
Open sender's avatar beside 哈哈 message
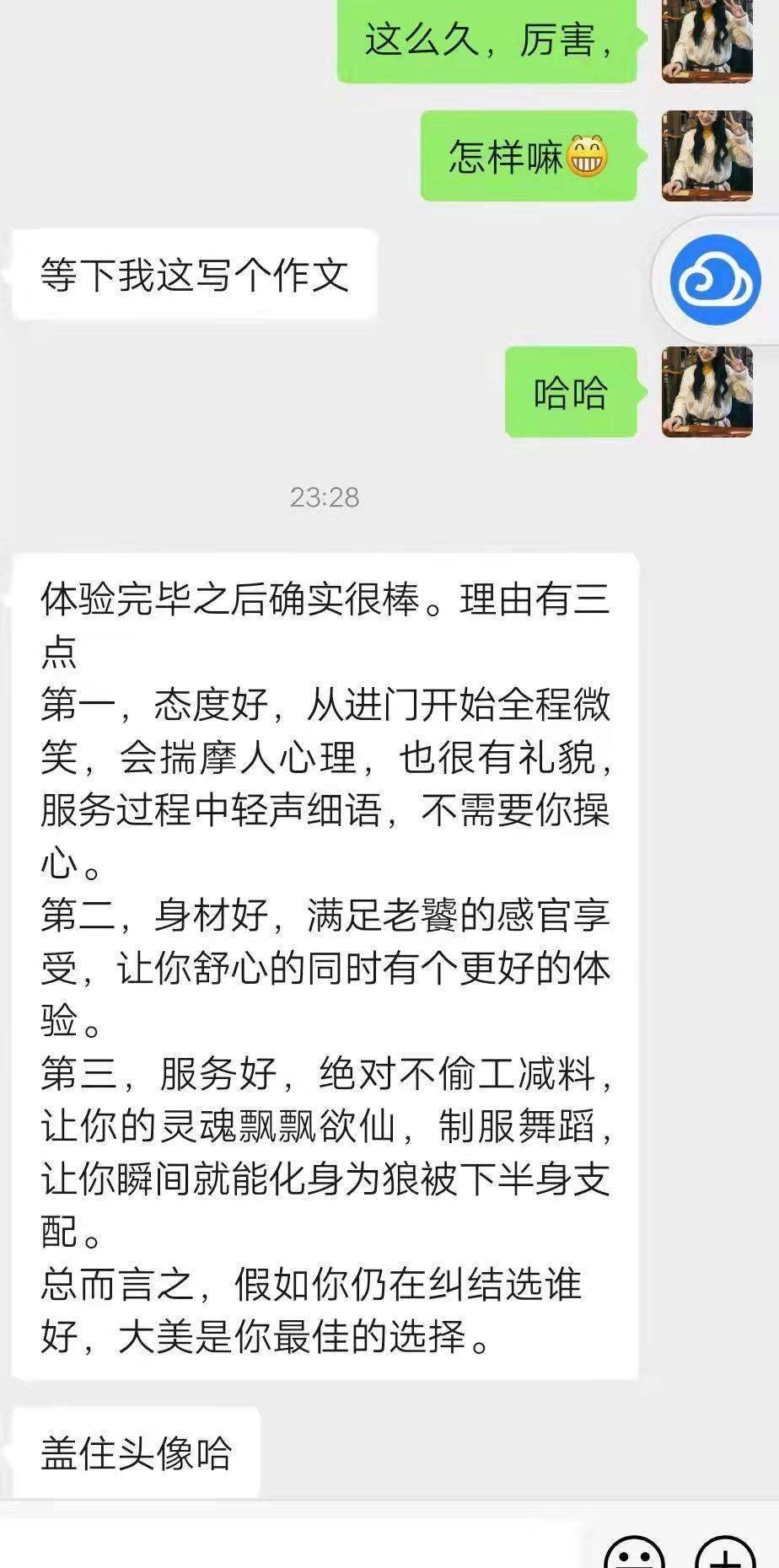(x=706, y=391)
